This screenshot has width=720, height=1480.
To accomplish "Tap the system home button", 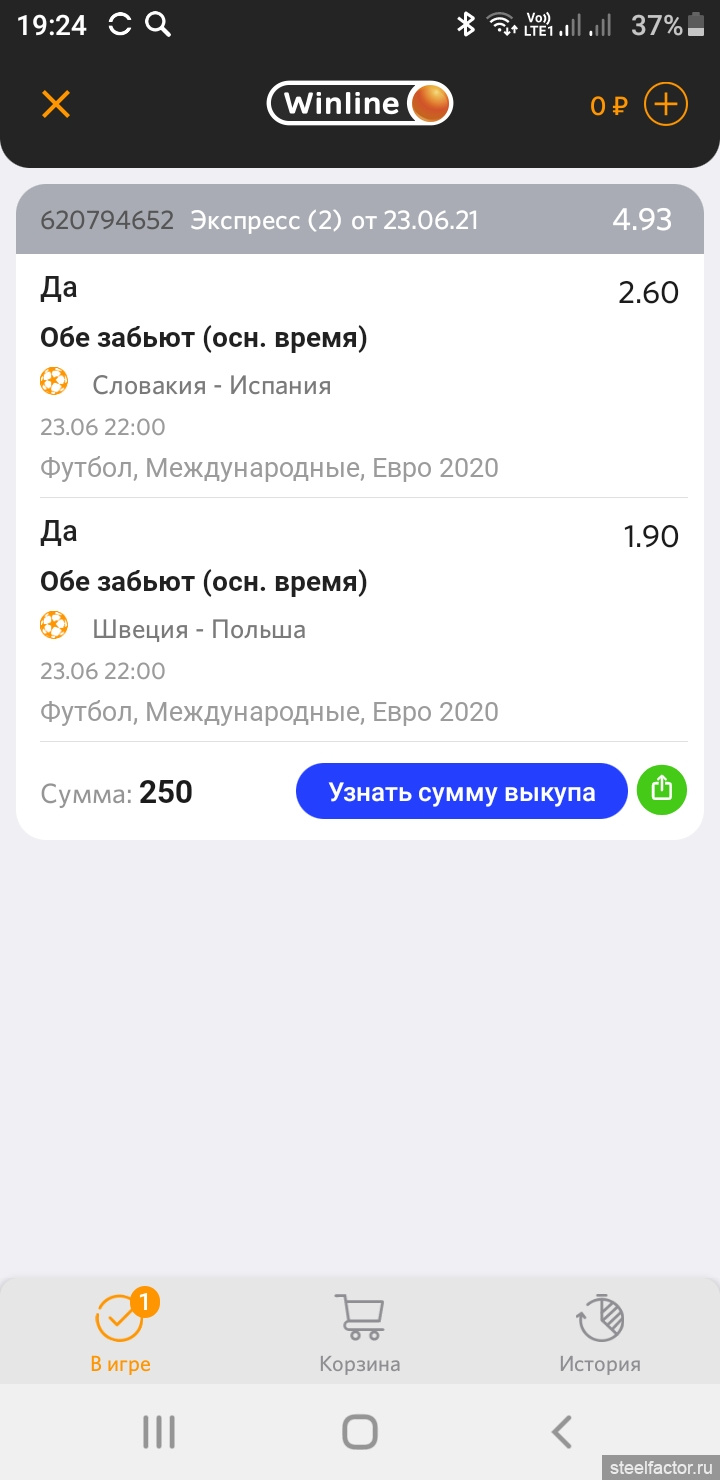I will point(360,1432).
